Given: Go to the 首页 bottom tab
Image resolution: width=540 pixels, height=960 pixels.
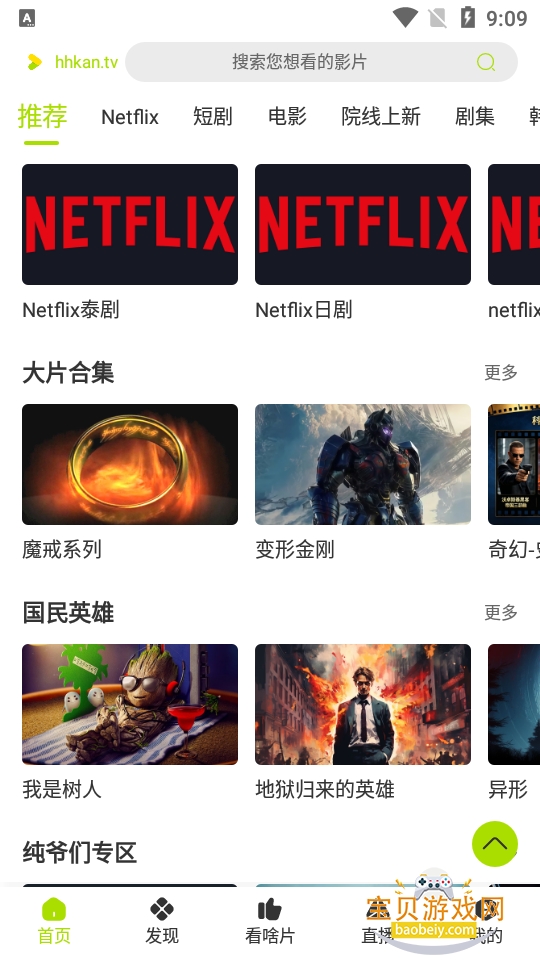Looking at the screenshot, I should 54,921.
